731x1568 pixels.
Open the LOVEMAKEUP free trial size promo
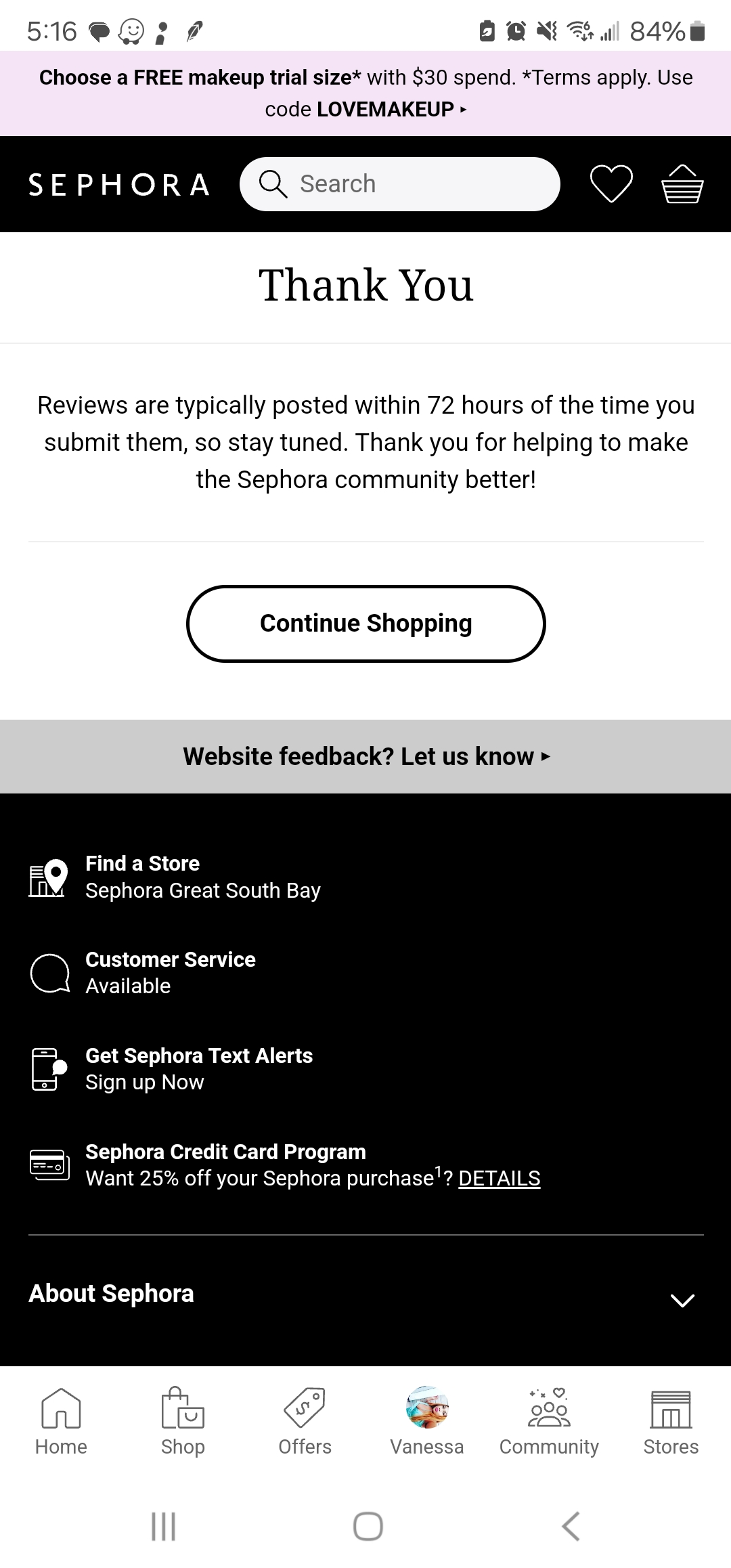click(x=365, y=93)
